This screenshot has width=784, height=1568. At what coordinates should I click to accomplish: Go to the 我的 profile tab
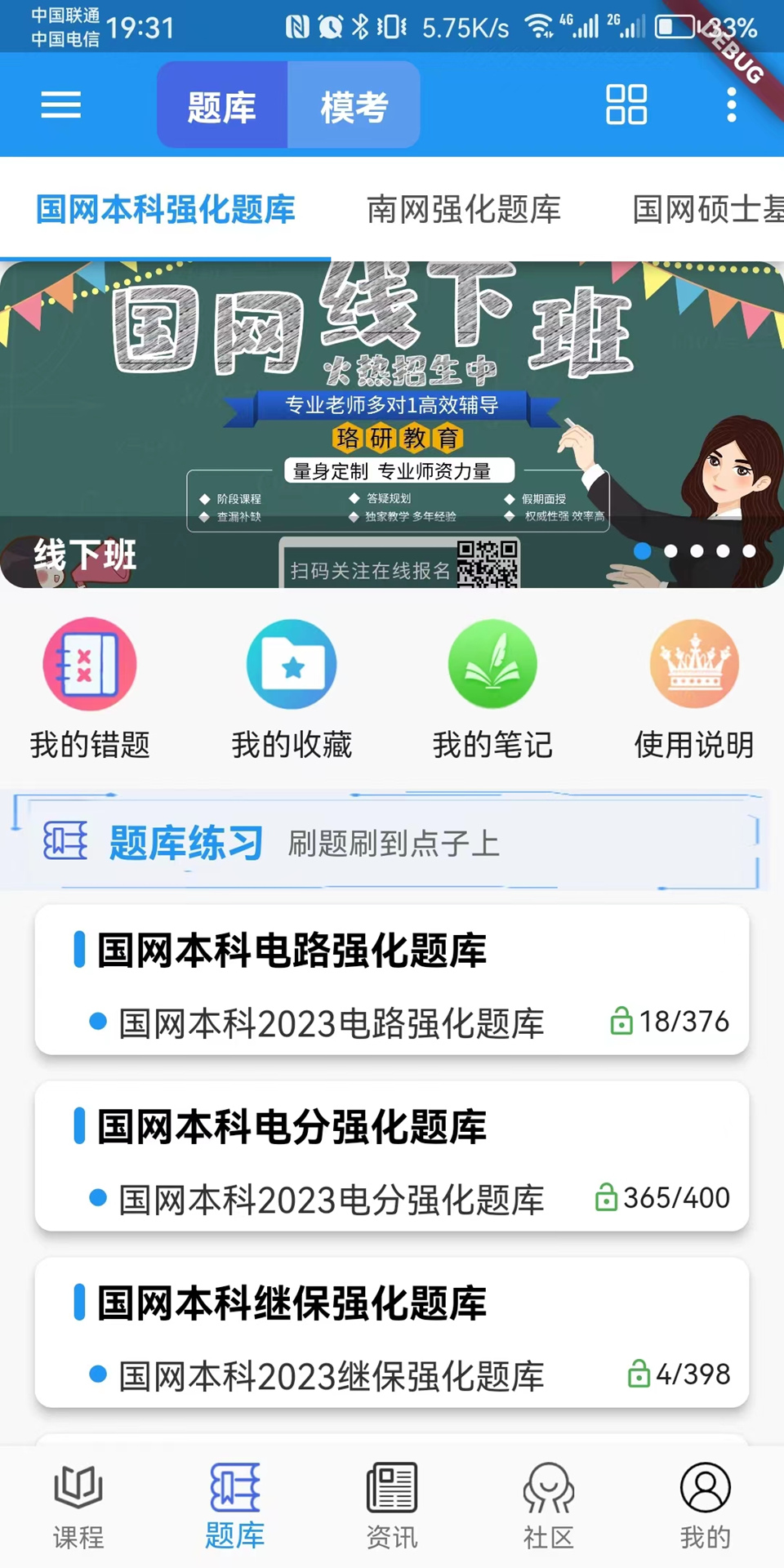[706, 1507]
